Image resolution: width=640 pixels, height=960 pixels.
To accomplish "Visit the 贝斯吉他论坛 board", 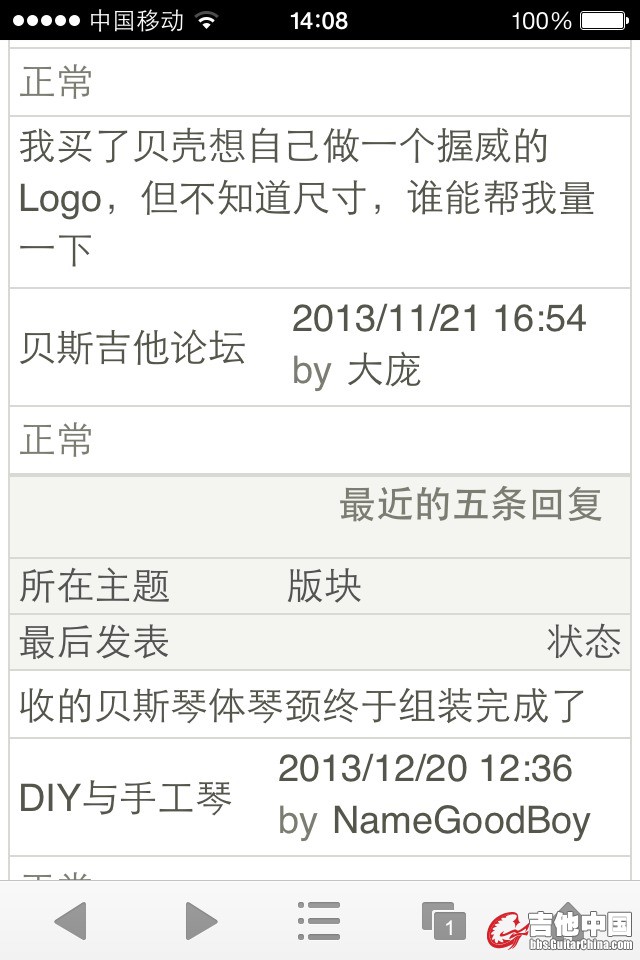I will click(x=132, y=349).
